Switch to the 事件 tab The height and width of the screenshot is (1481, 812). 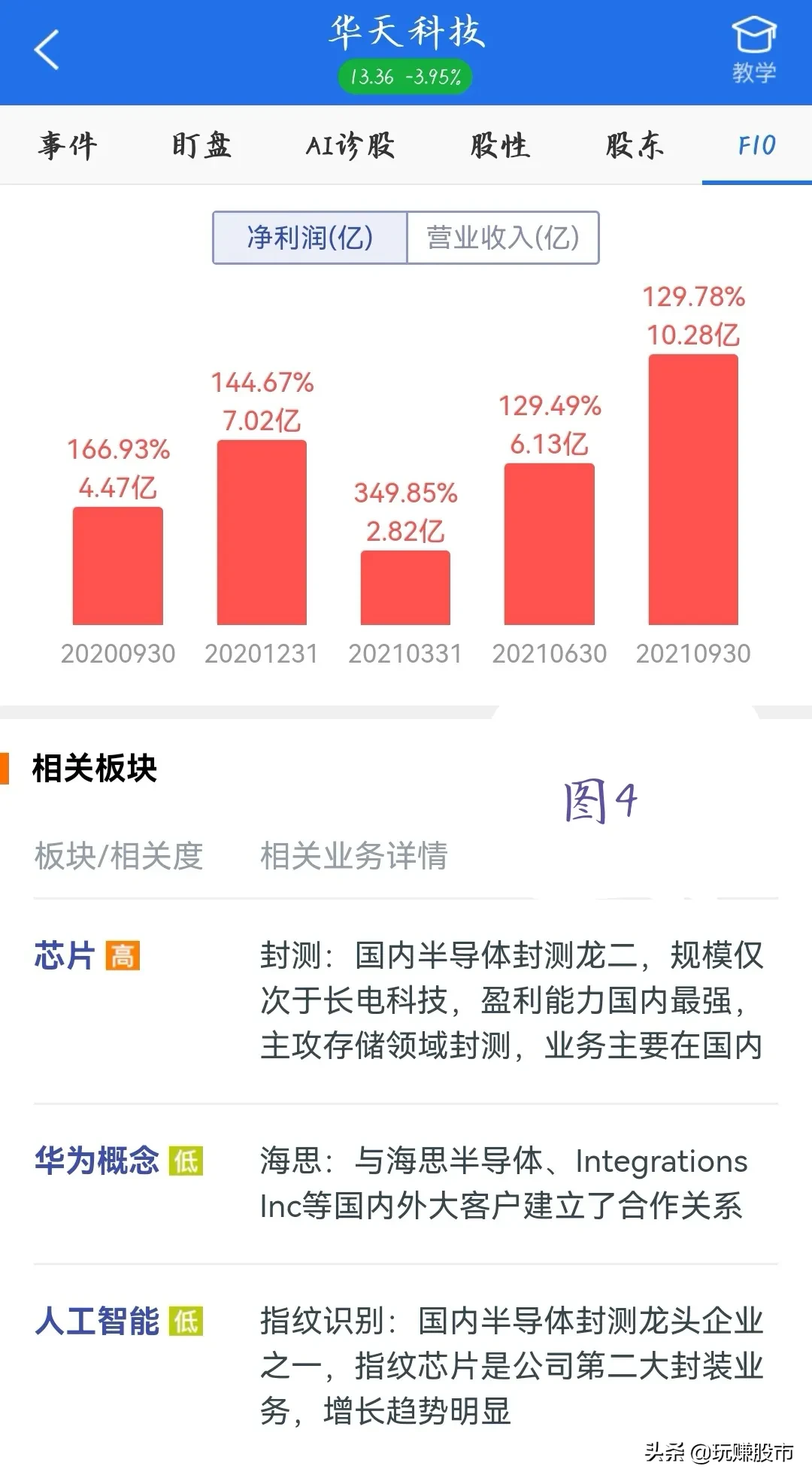68,145
